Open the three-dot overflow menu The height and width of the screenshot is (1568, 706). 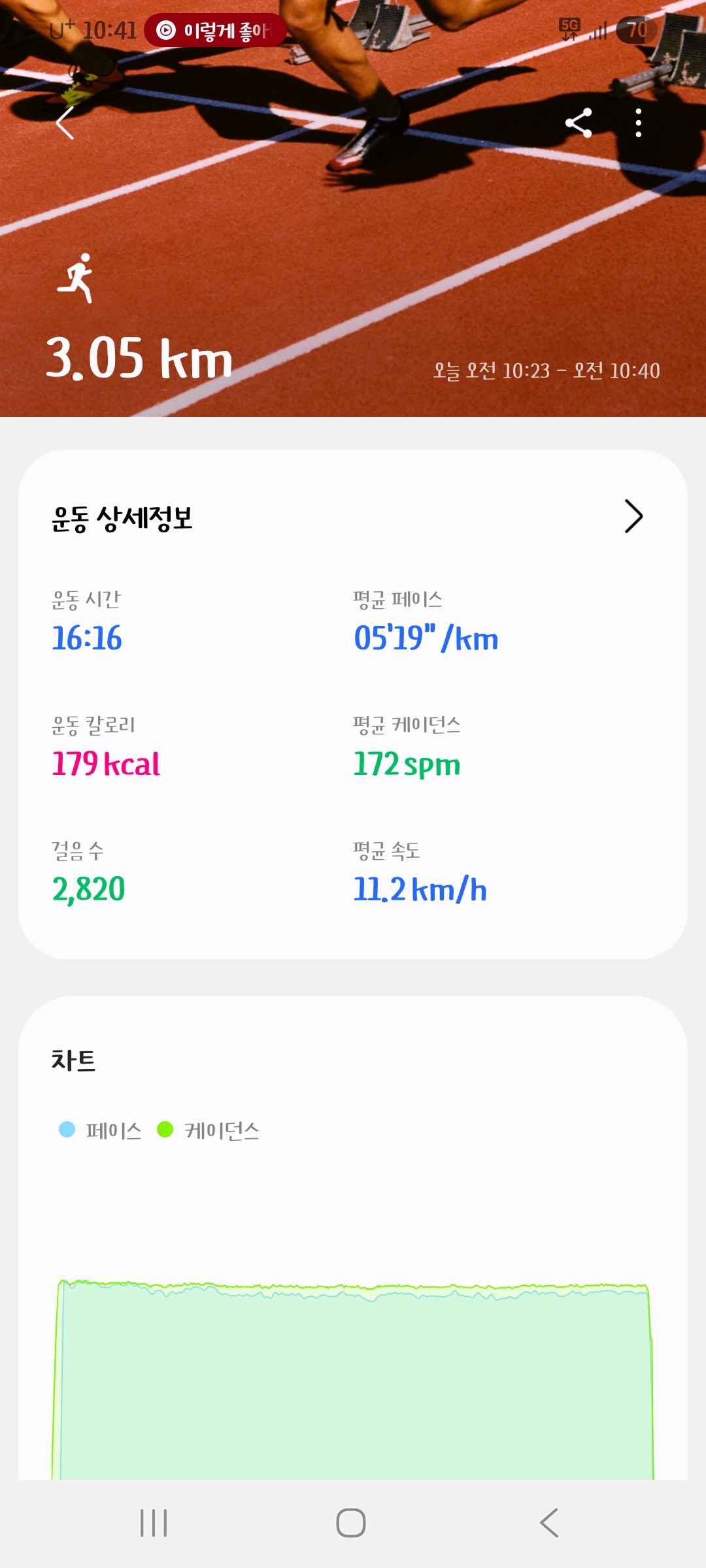coord(639,123)
